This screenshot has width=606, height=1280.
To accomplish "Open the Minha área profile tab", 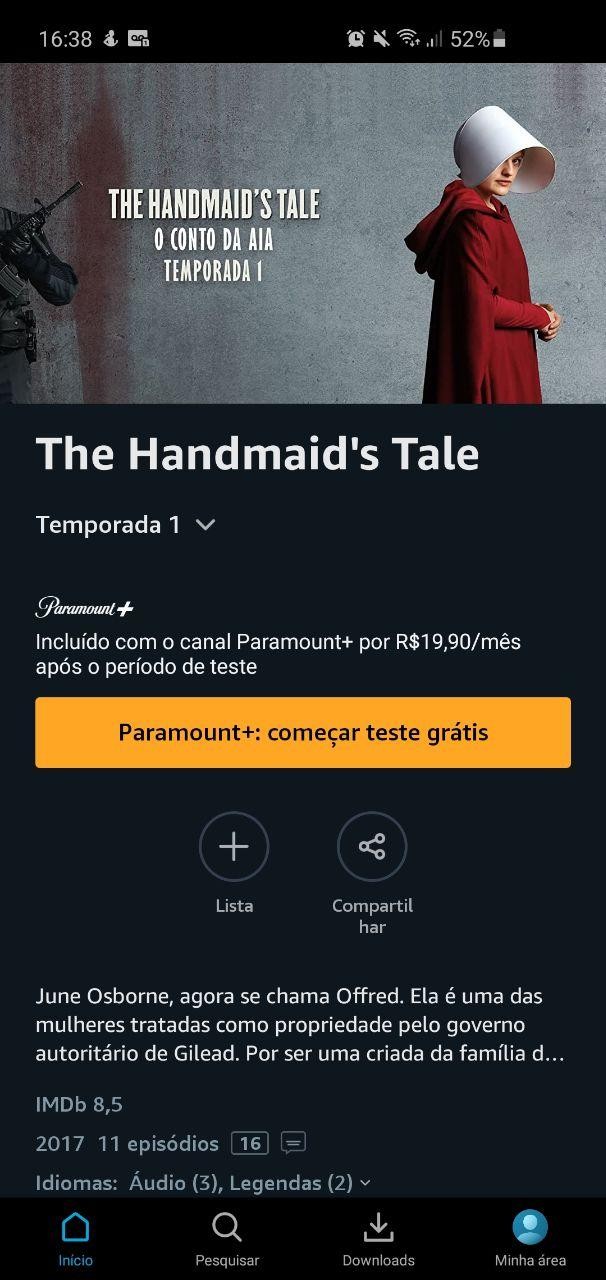I will [x=530, y=1238].
